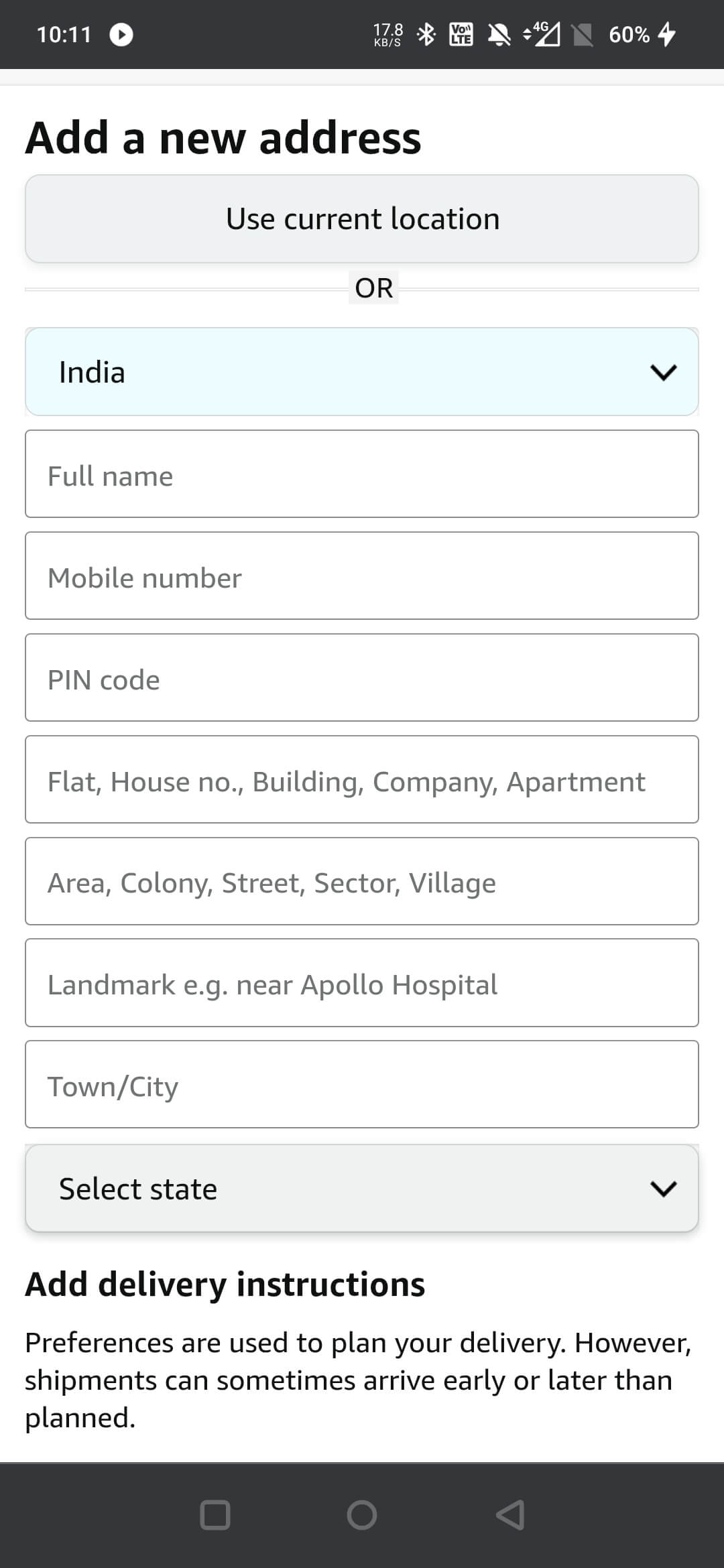Focus the Flat, House no. field
The image size is (724, 1568).
click(x=362, y=779)
